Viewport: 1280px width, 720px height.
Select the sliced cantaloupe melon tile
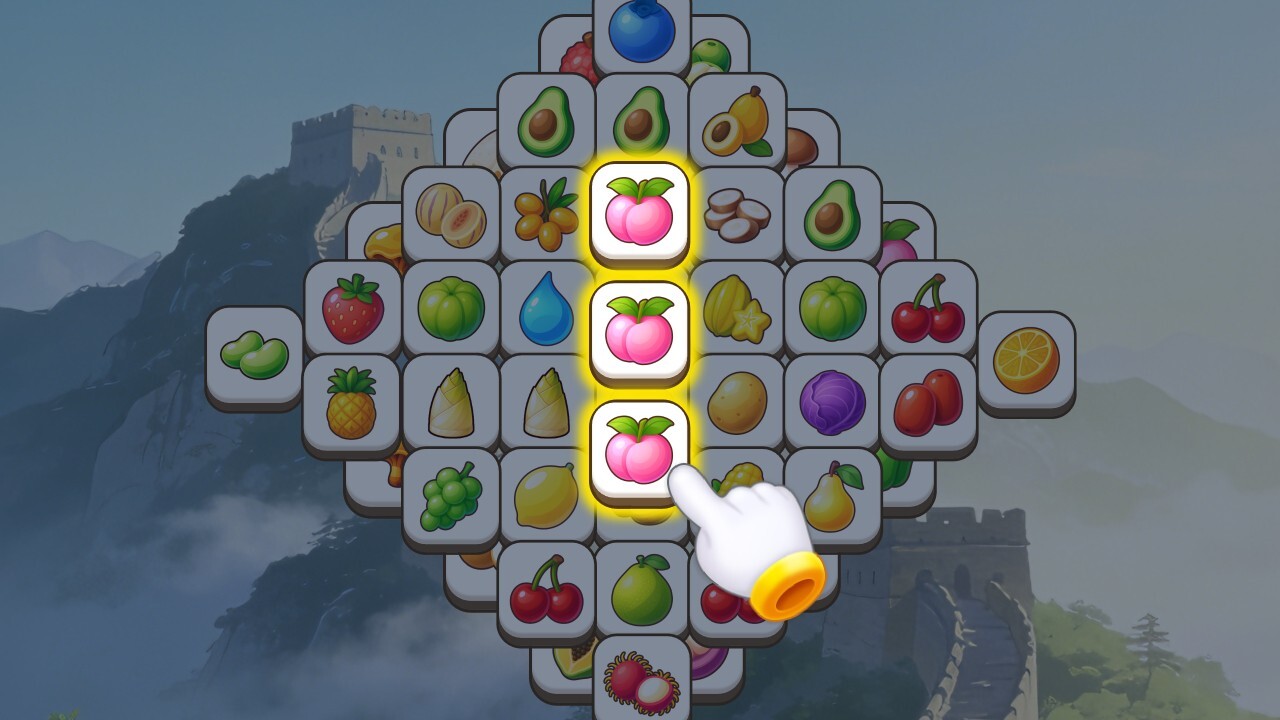point(450,214)
